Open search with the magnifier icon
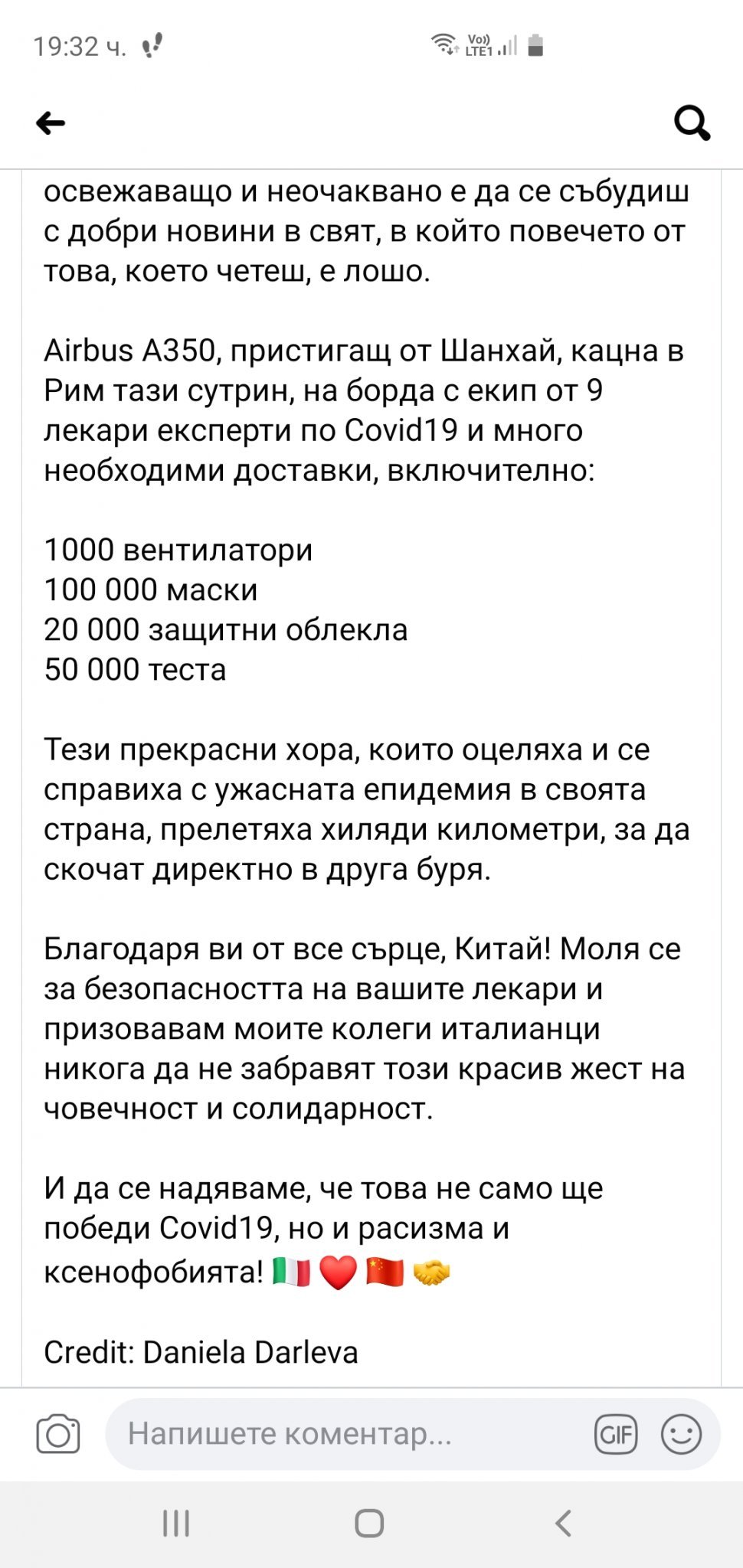This screenshot has width=743, height=1568. pyautogui.click(x=692, y=122)
